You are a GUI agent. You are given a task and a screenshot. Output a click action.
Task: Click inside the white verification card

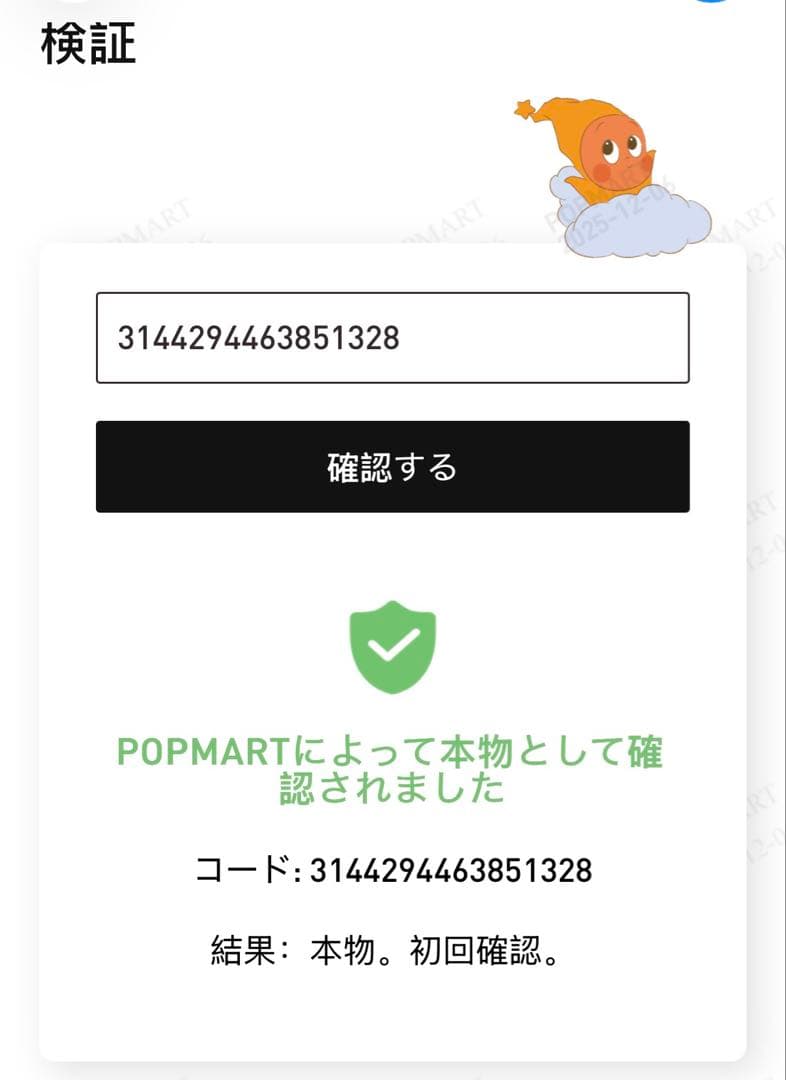point(393,550)
